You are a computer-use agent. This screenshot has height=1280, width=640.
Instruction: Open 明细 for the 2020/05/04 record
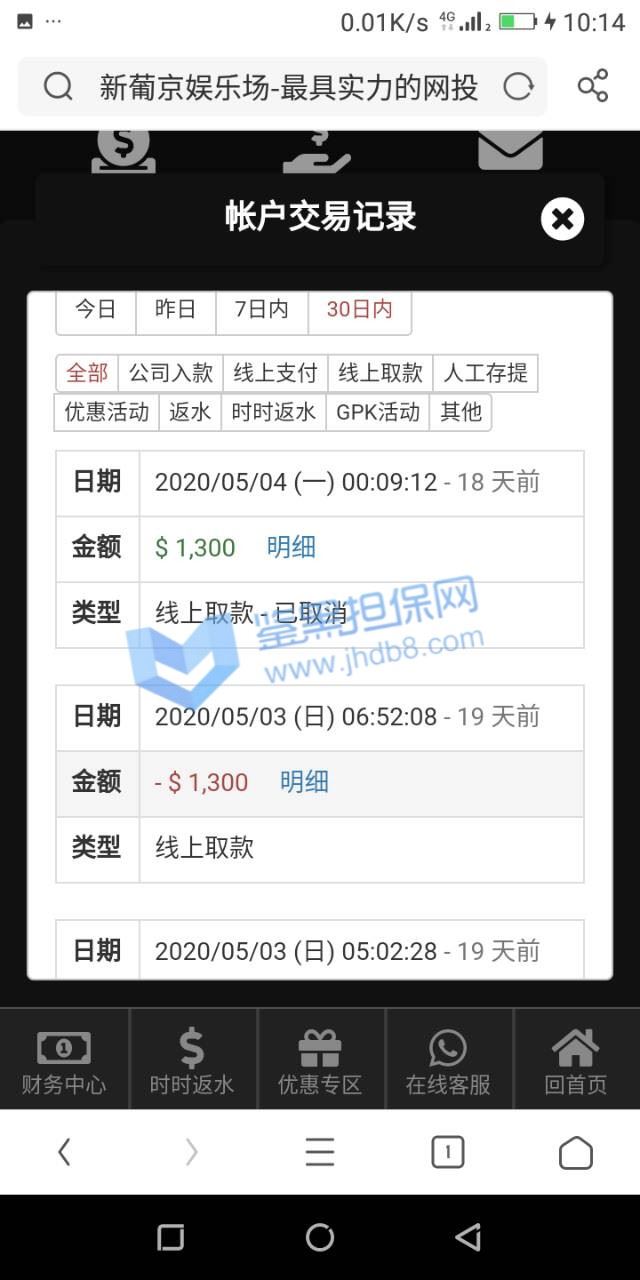click(x=291, y=547)
